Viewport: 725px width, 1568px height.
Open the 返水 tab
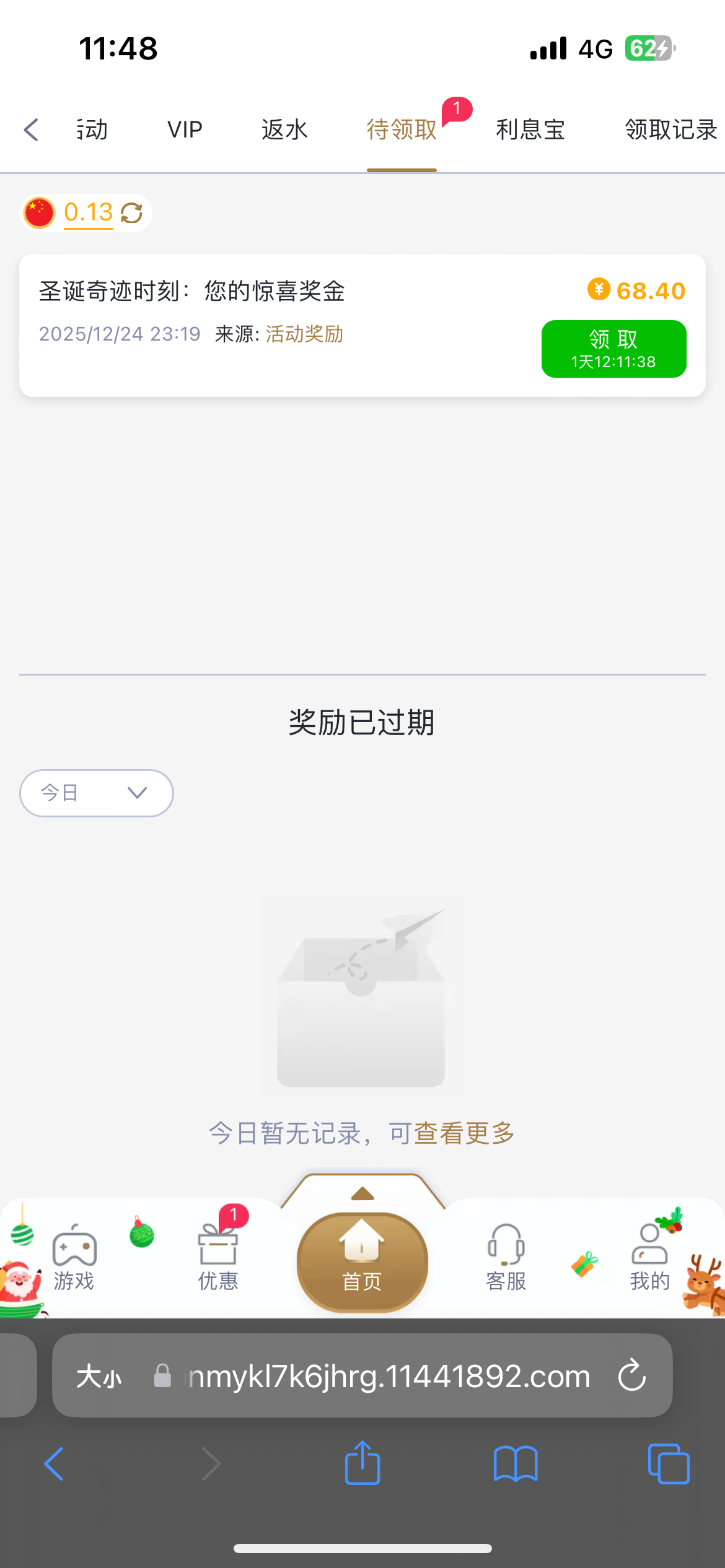pyautogui.click(x=284, y=130)
